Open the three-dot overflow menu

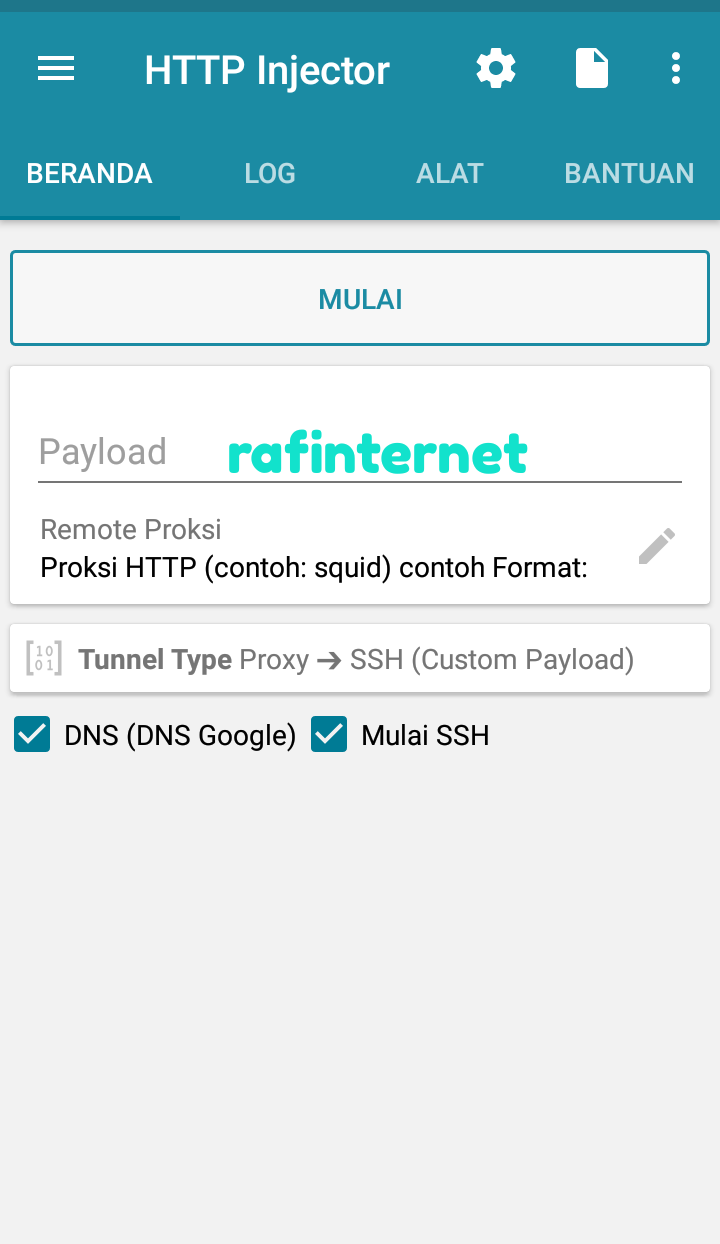point(676,68)
